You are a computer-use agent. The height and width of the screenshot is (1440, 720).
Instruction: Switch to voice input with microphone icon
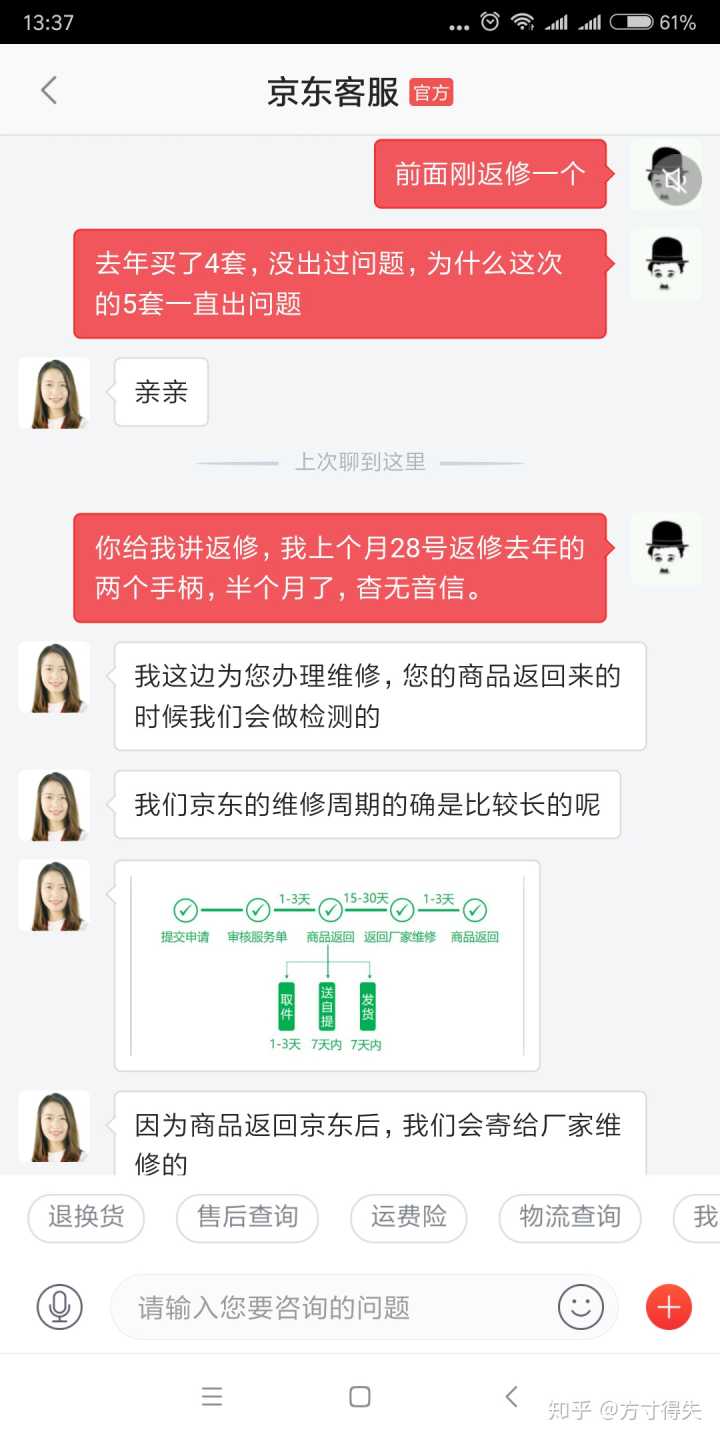click(x=60, y=1307)
